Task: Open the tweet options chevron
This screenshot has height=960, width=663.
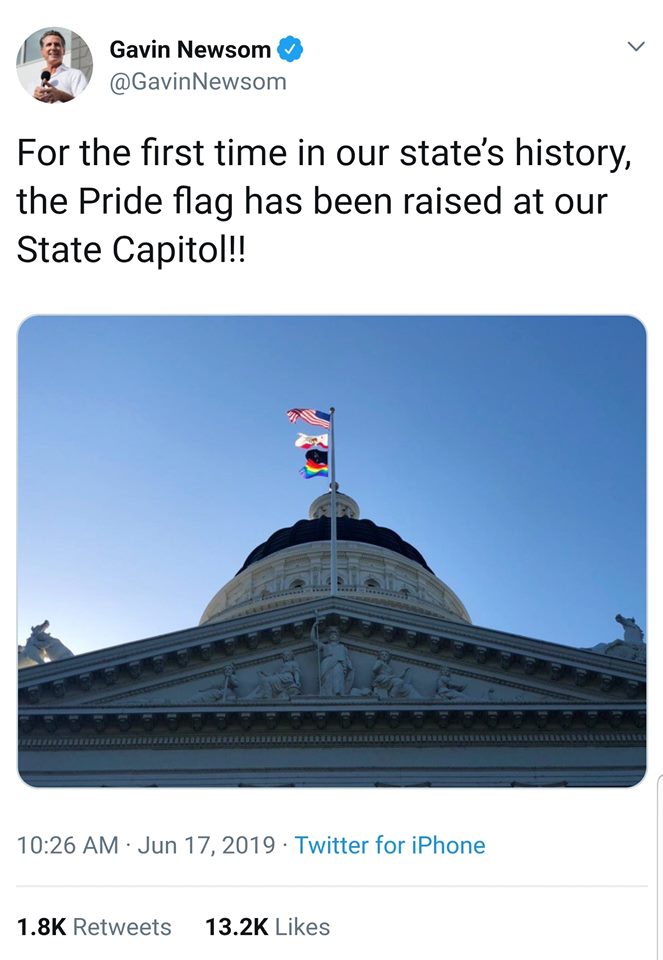Action: [x=635, y=47]
